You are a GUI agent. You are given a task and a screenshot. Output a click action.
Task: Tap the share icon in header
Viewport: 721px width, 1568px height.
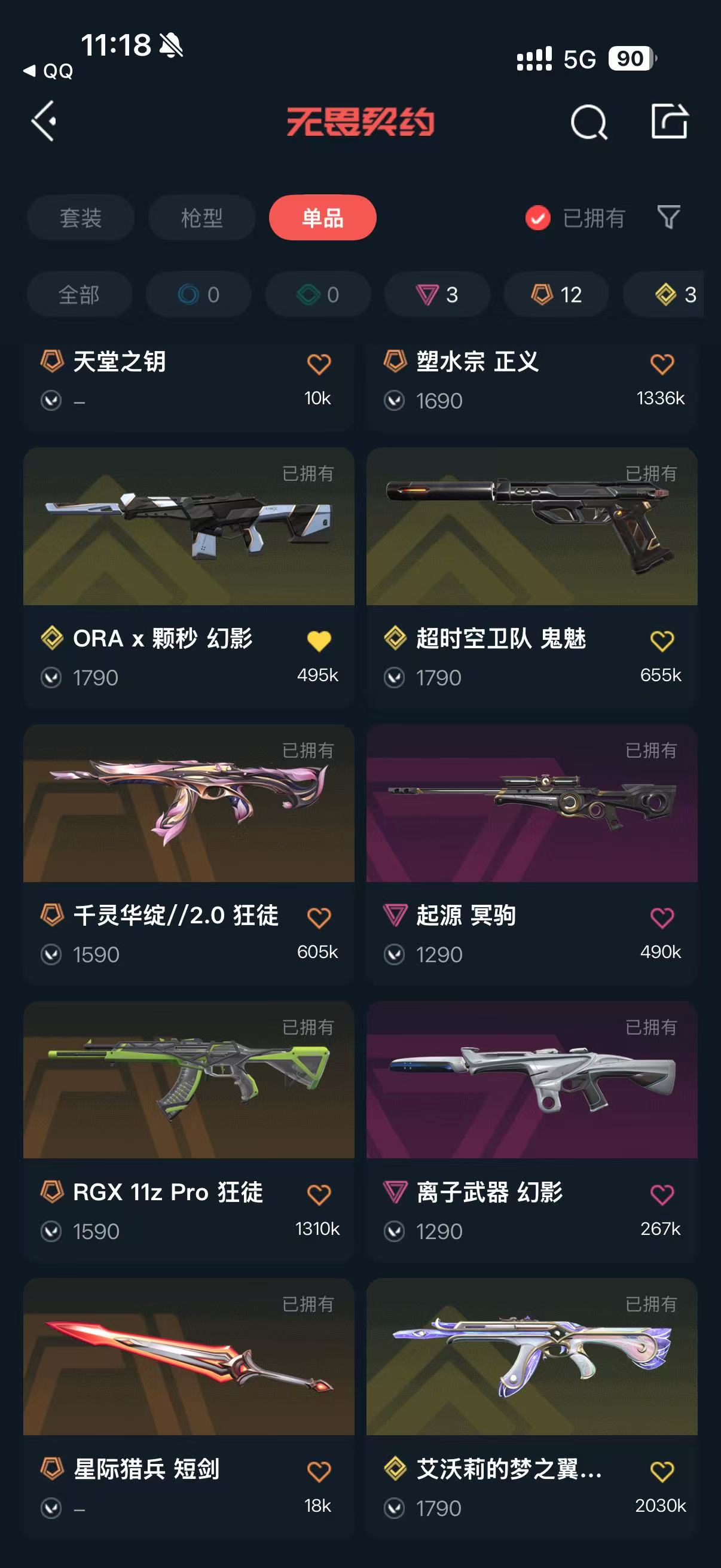pyautogui.click(x=669, y=121)
